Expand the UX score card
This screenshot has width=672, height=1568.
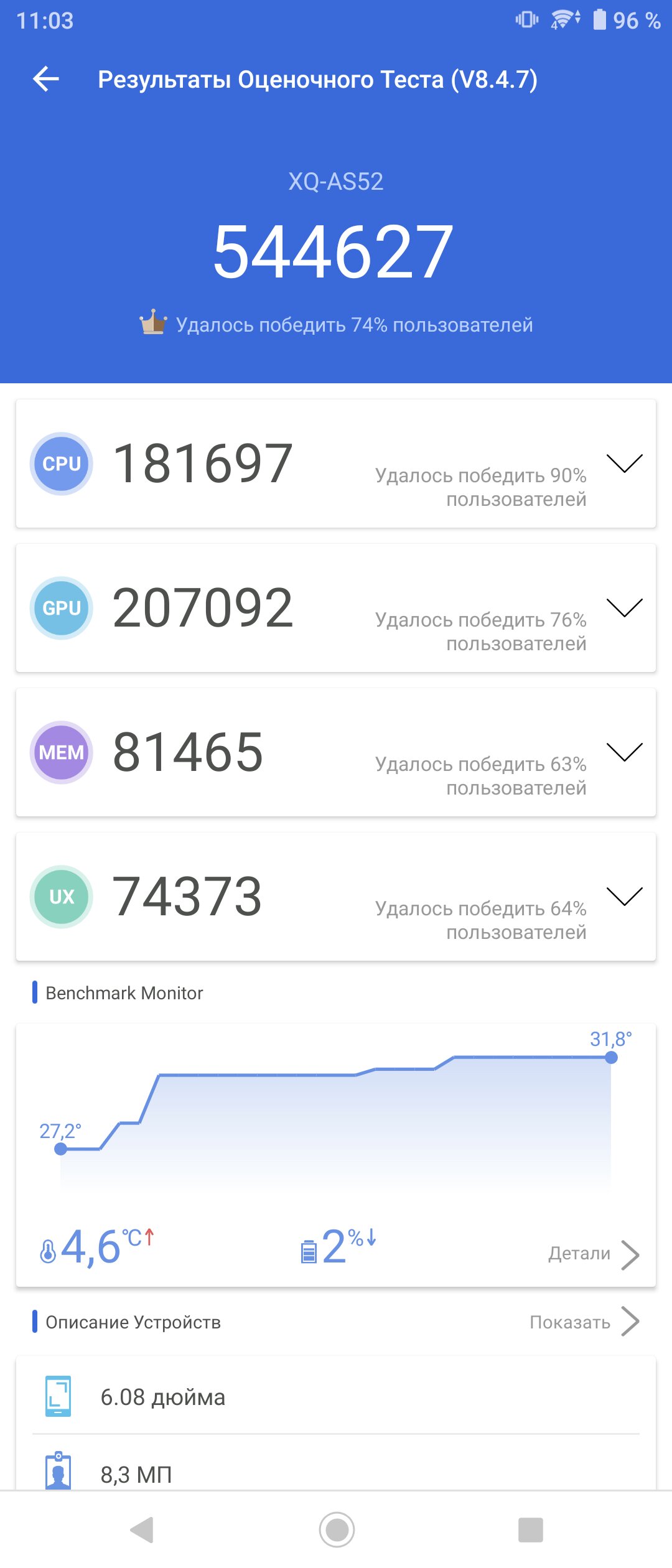click(x=624, y=897)
